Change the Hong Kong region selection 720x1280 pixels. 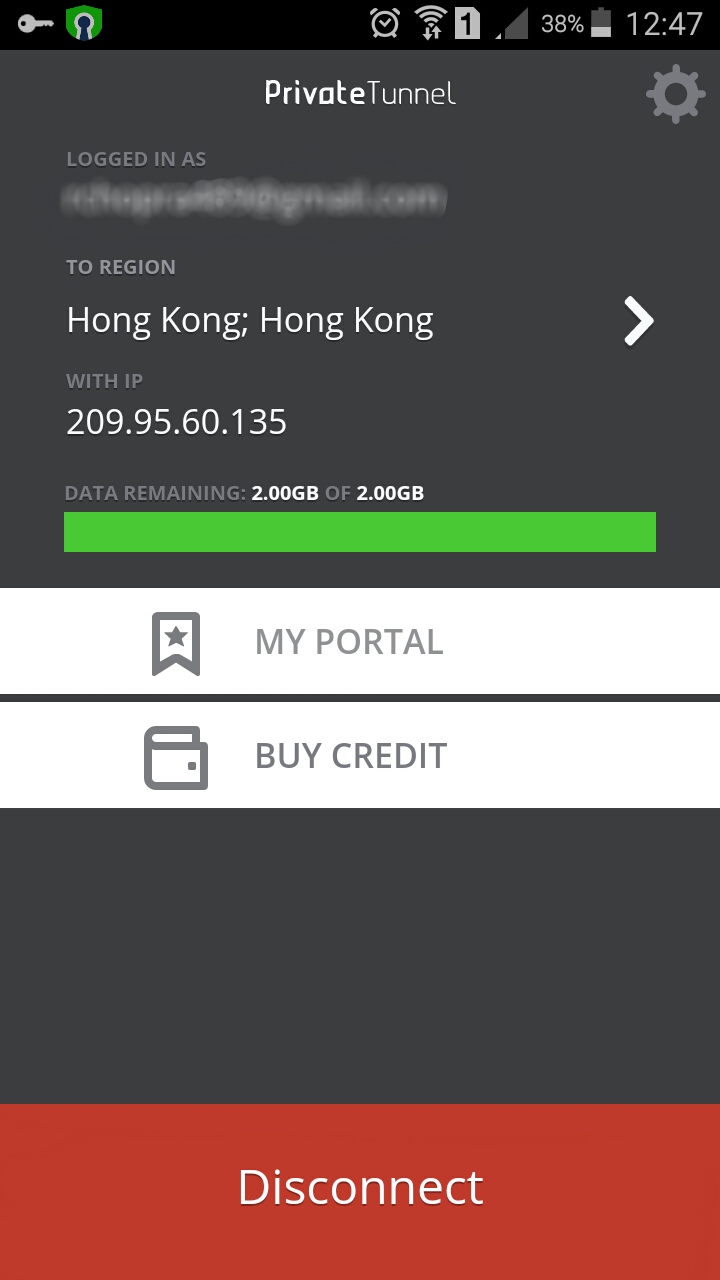click(x=638, y=321)
